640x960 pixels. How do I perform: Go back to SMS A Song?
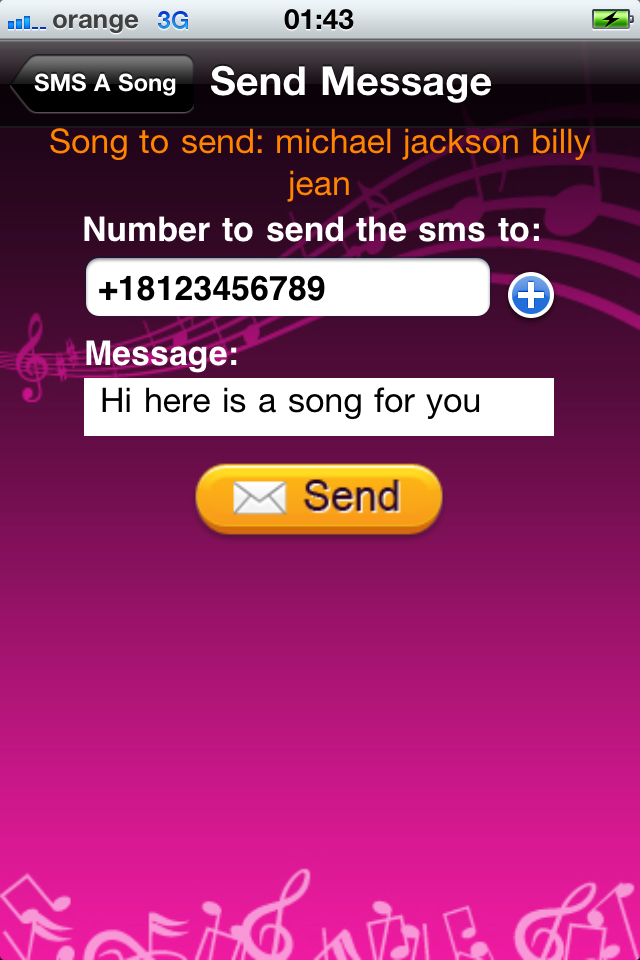pos(102,84)
